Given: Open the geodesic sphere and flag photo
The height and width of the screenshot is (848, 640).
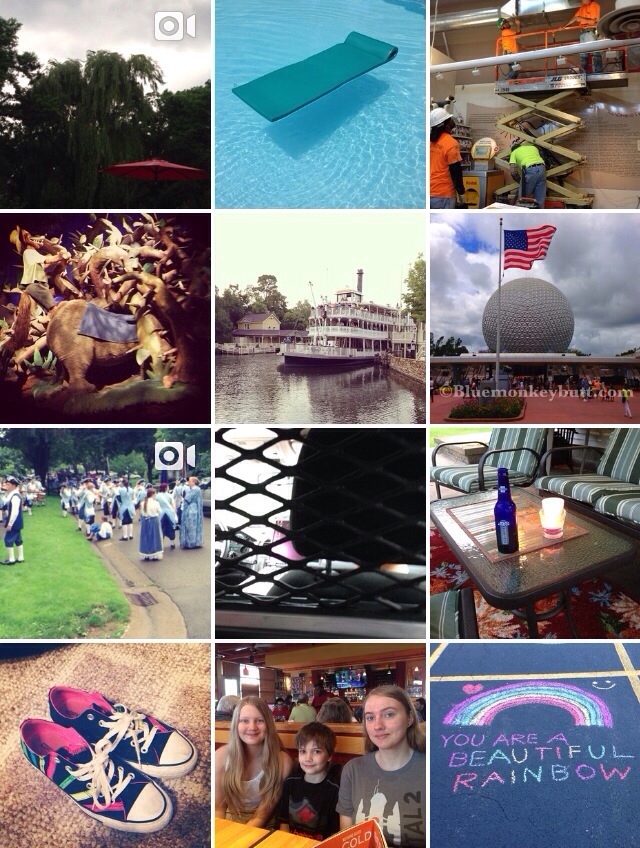Looking at the screenshot, I should [x=535, y=318].
